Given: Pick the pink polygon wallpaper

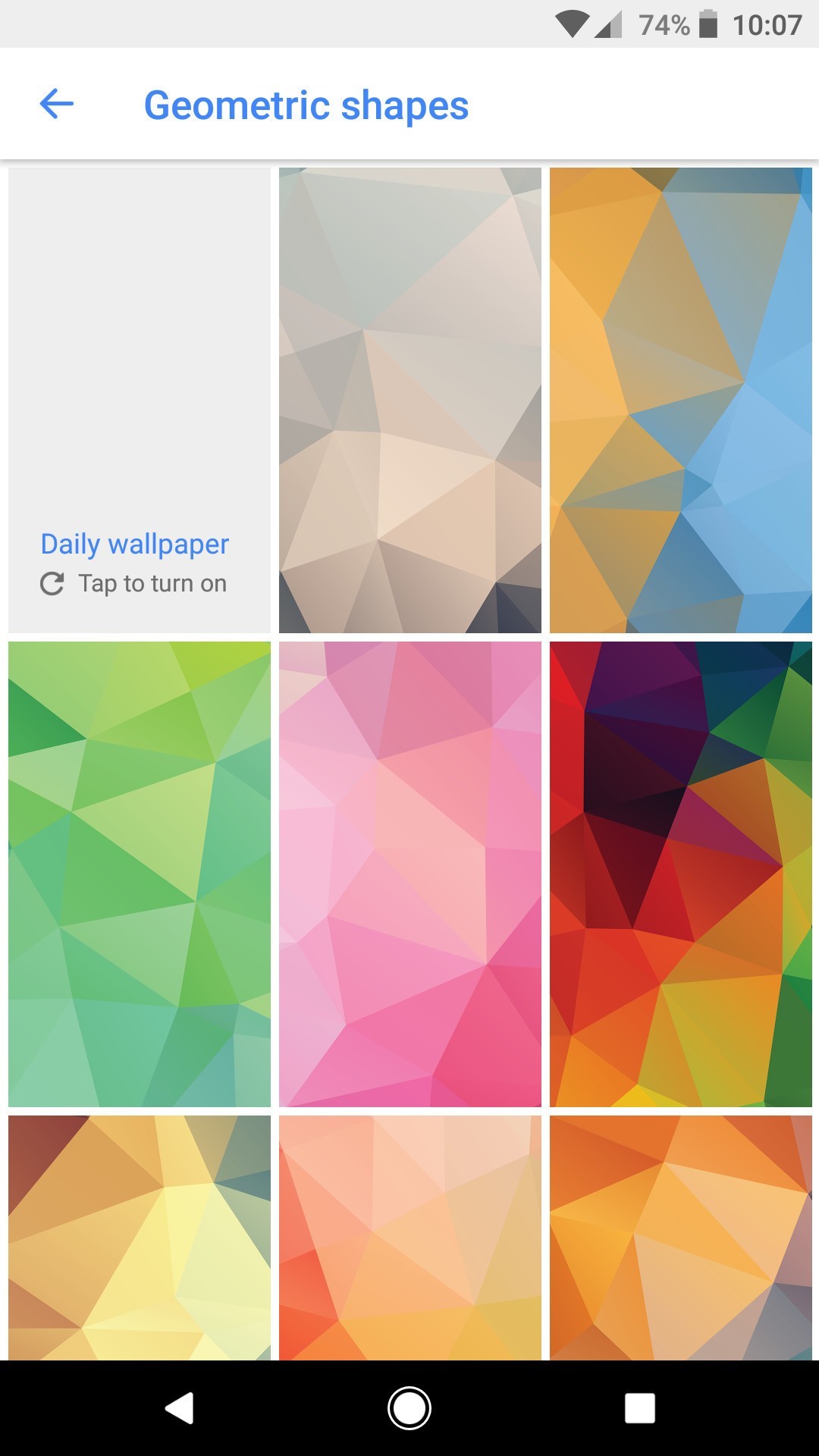Looking at the screenshot, I should [409, 874].
